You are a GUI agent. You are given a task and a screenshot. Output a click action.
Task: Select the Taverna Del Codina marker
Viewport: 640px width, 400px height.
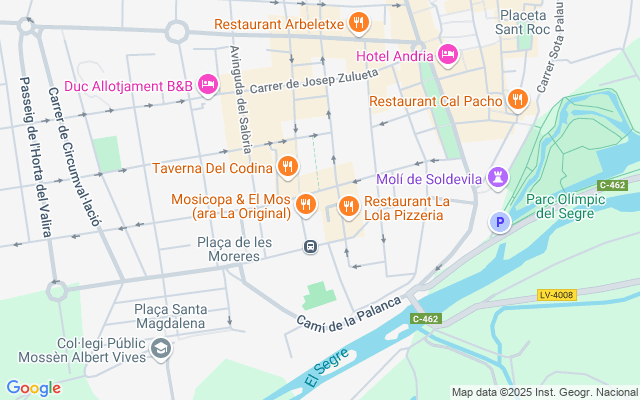click(x=287, y=167)
